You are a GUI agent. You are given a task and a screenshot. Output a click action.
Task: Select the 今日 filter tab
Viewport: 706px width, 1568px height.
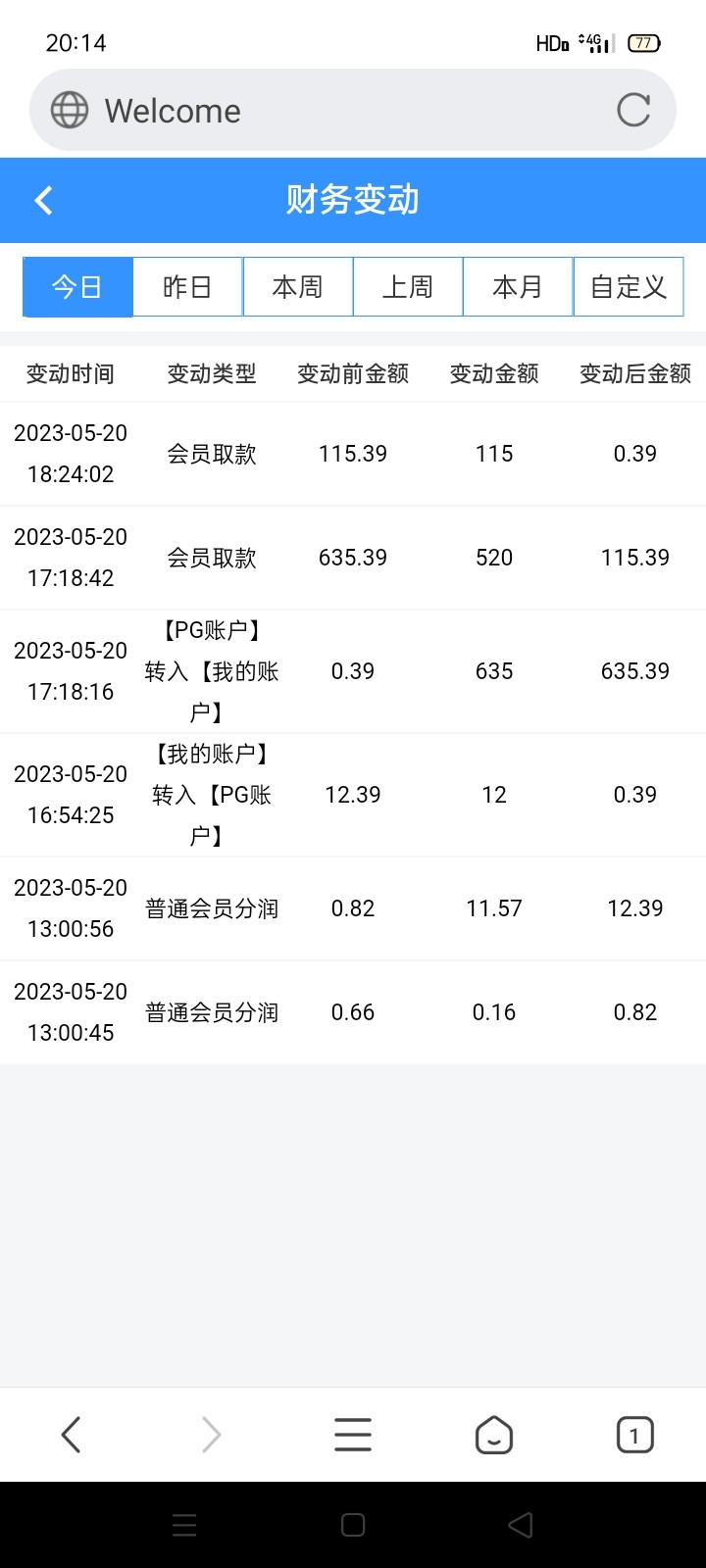(77, 287)
